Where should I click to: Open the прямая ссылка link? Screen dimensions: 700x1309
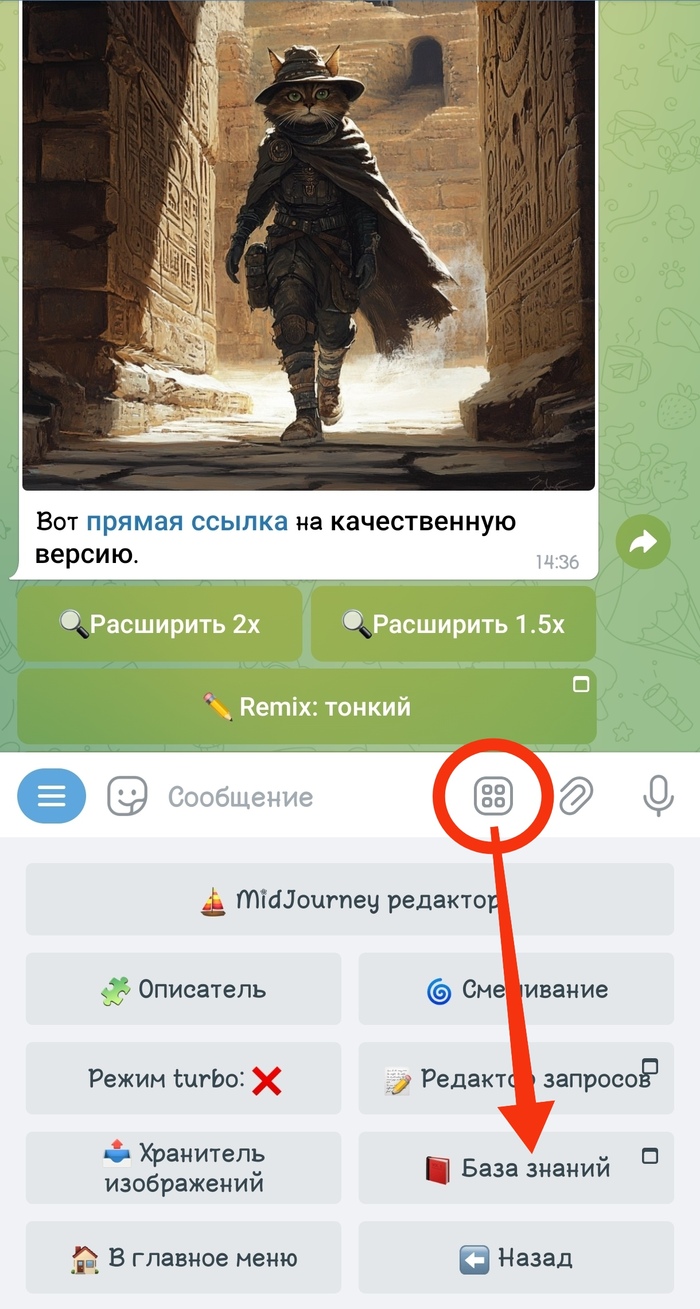tap(187, 521)
